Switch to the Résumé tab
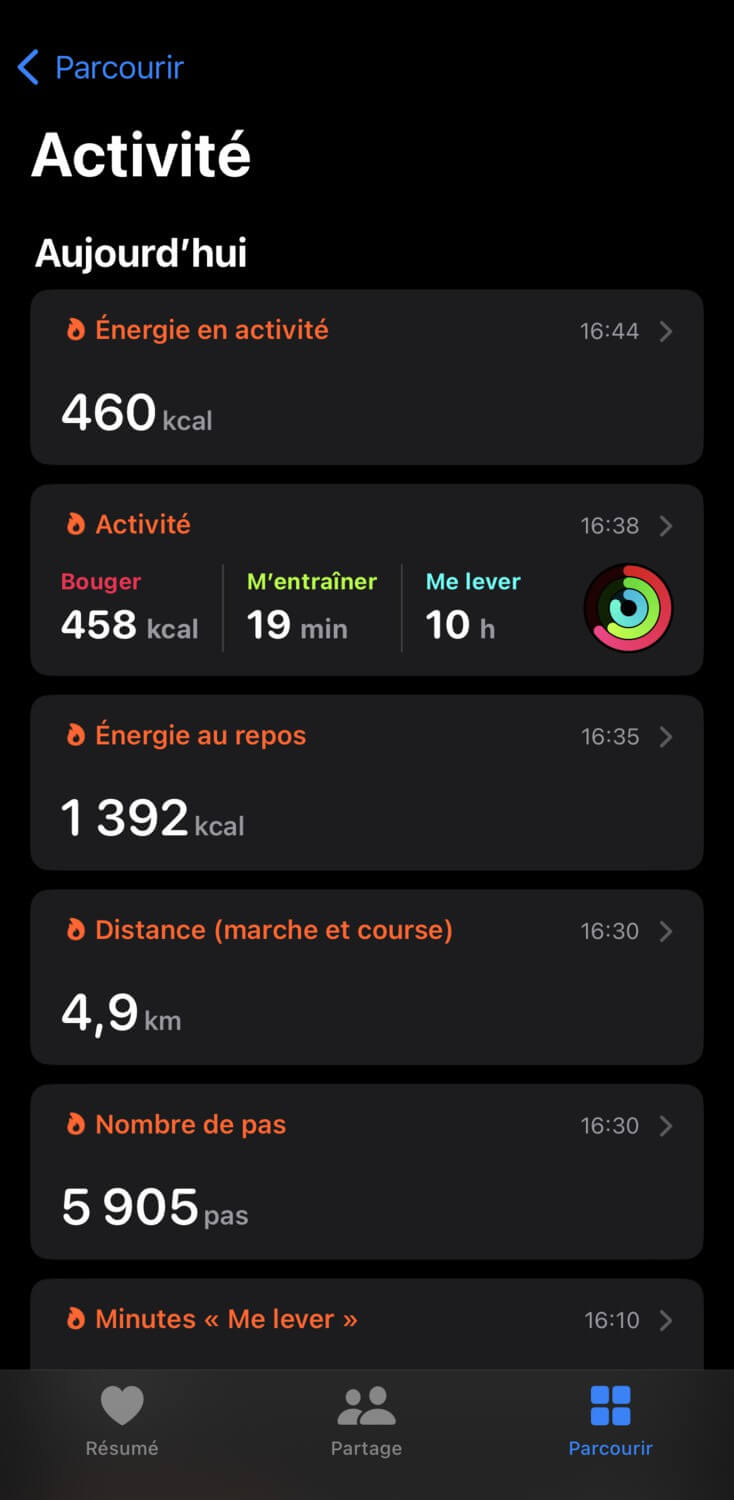734x1500 pixels. [x=122, y=1421]
